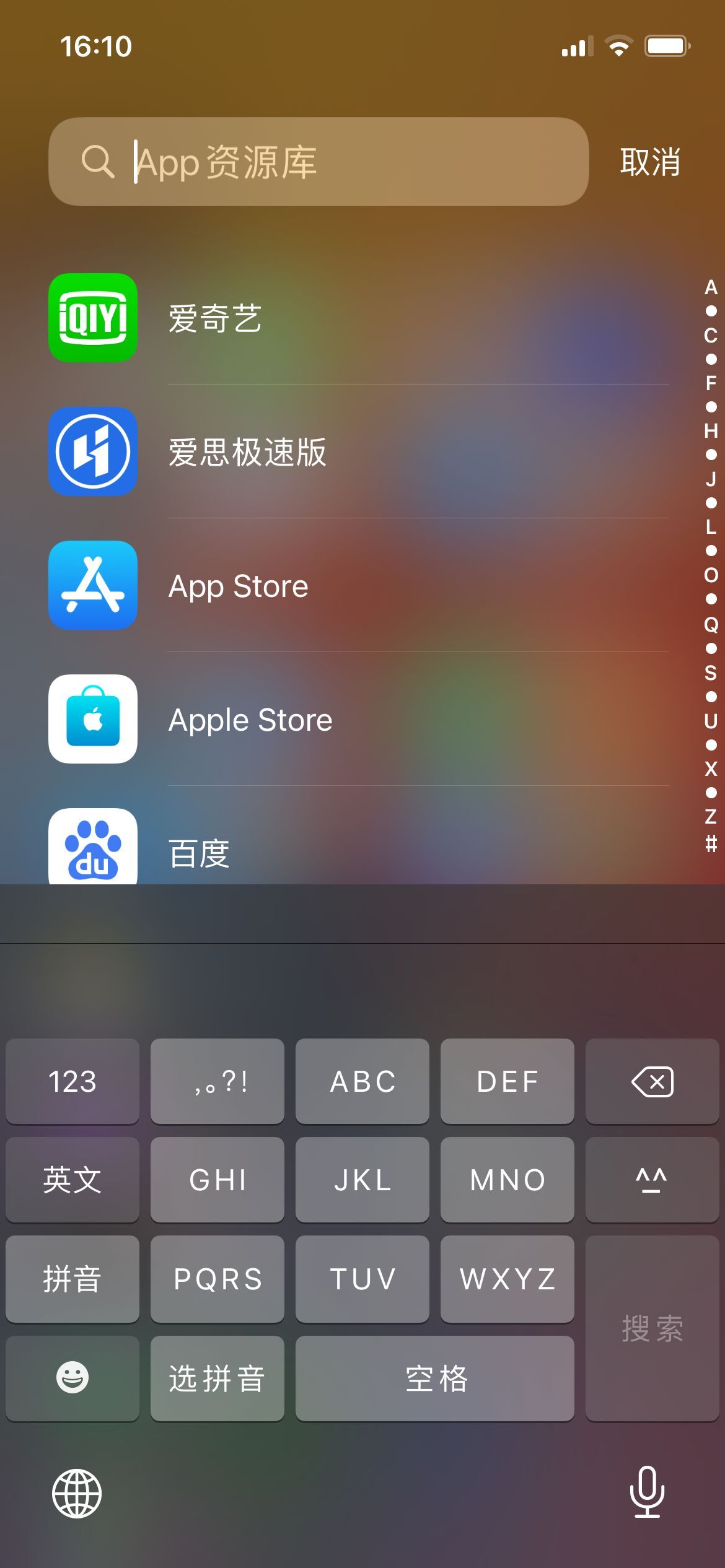This screenshot has height=1568, width=725.
Task: Tap 取消 to cancel the search
Action: [x=649, y=162]
